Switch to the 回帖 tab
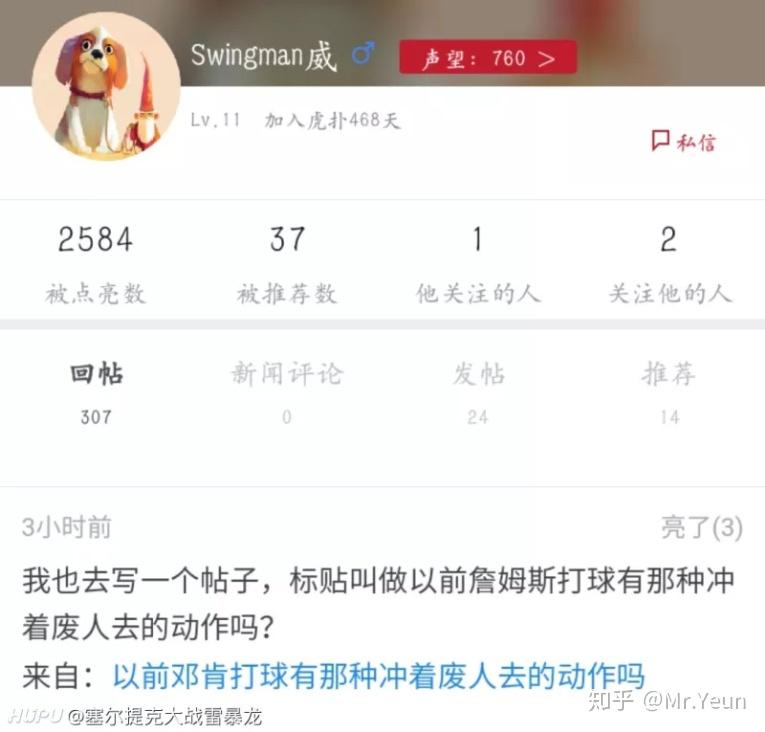Image resolution: width=765 pixels, height=732 pixels. click(x=96, y=392)
